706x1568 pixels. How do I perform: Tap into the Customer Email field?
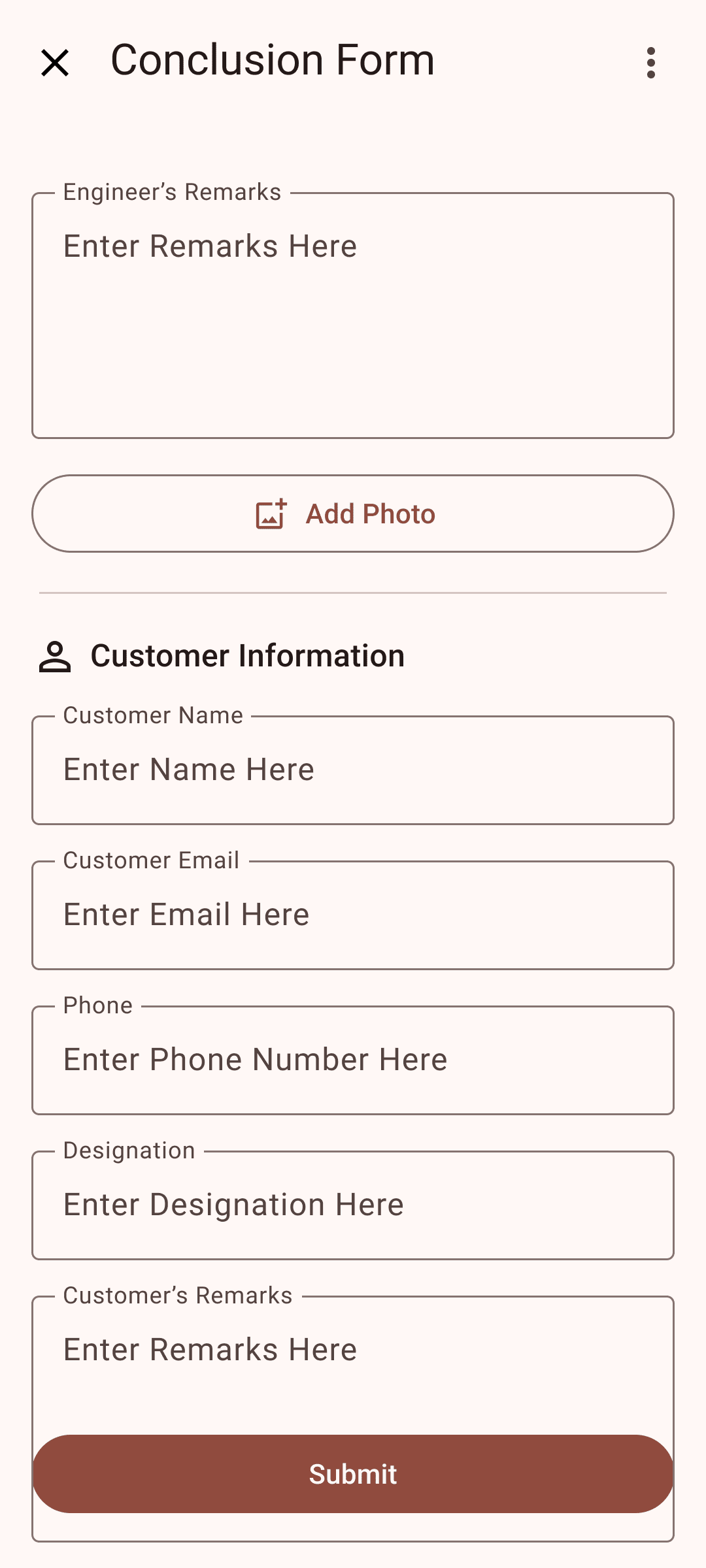coord(353,915)
